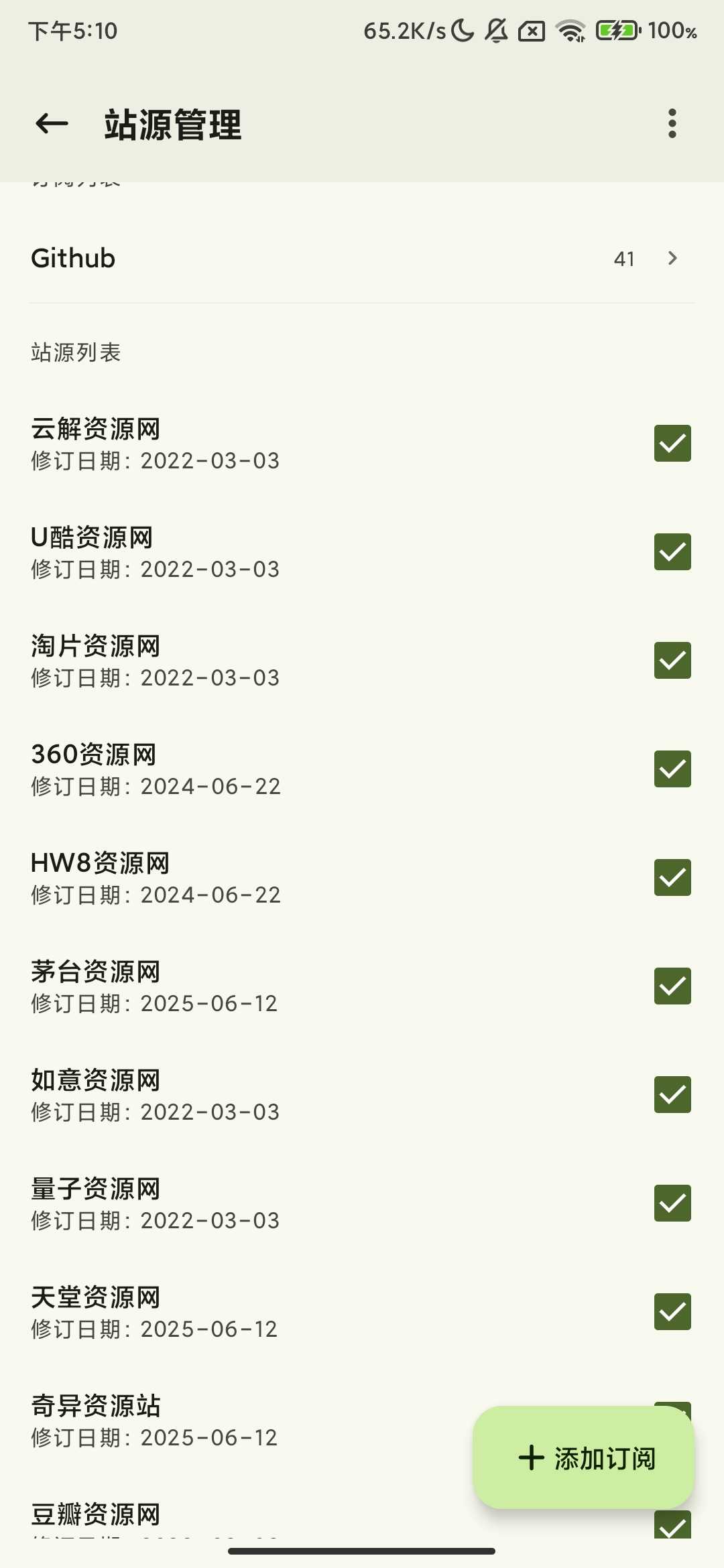Disable the 量子资源网 checkbox
The image size is (724, 1568).
[x=672, y=1203]
